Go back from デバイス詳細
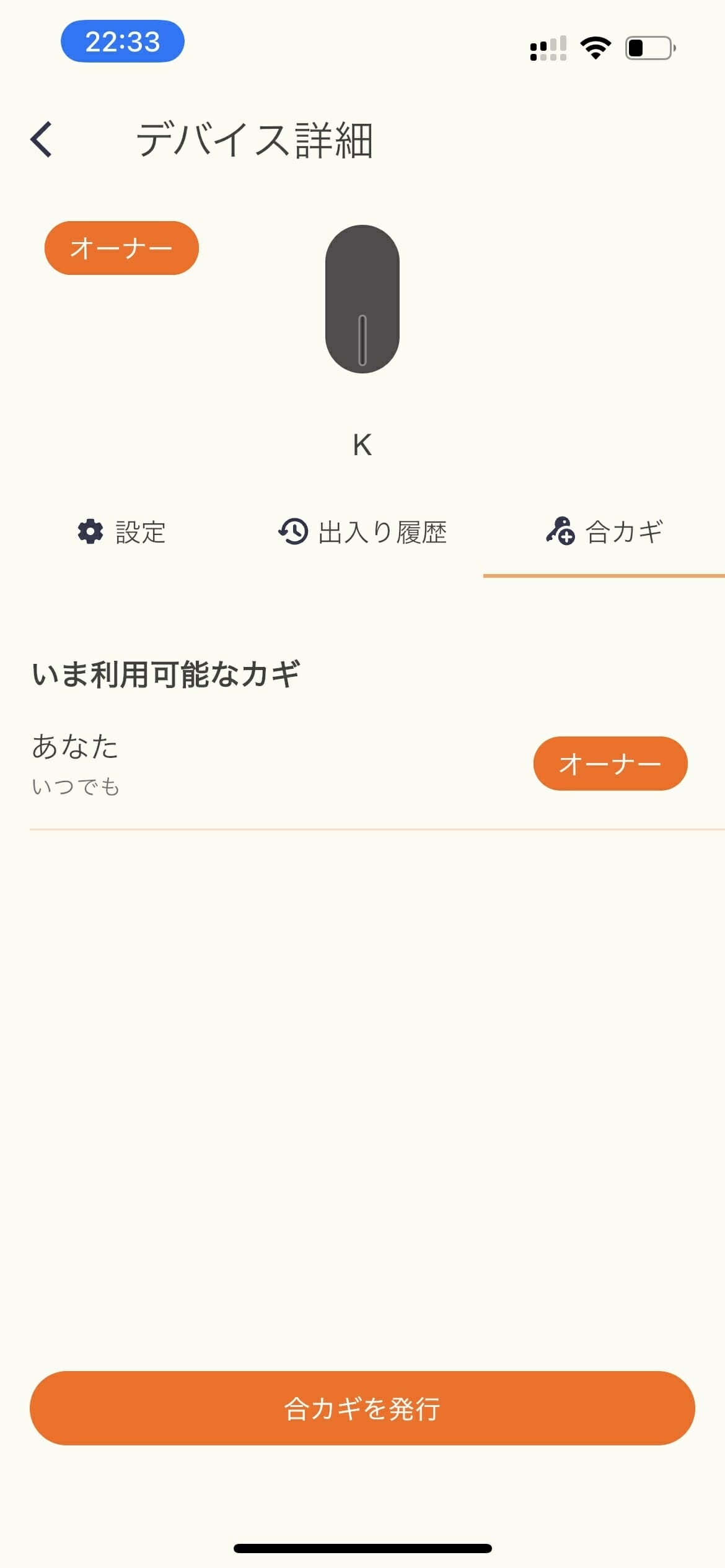 tap(42, 139)
